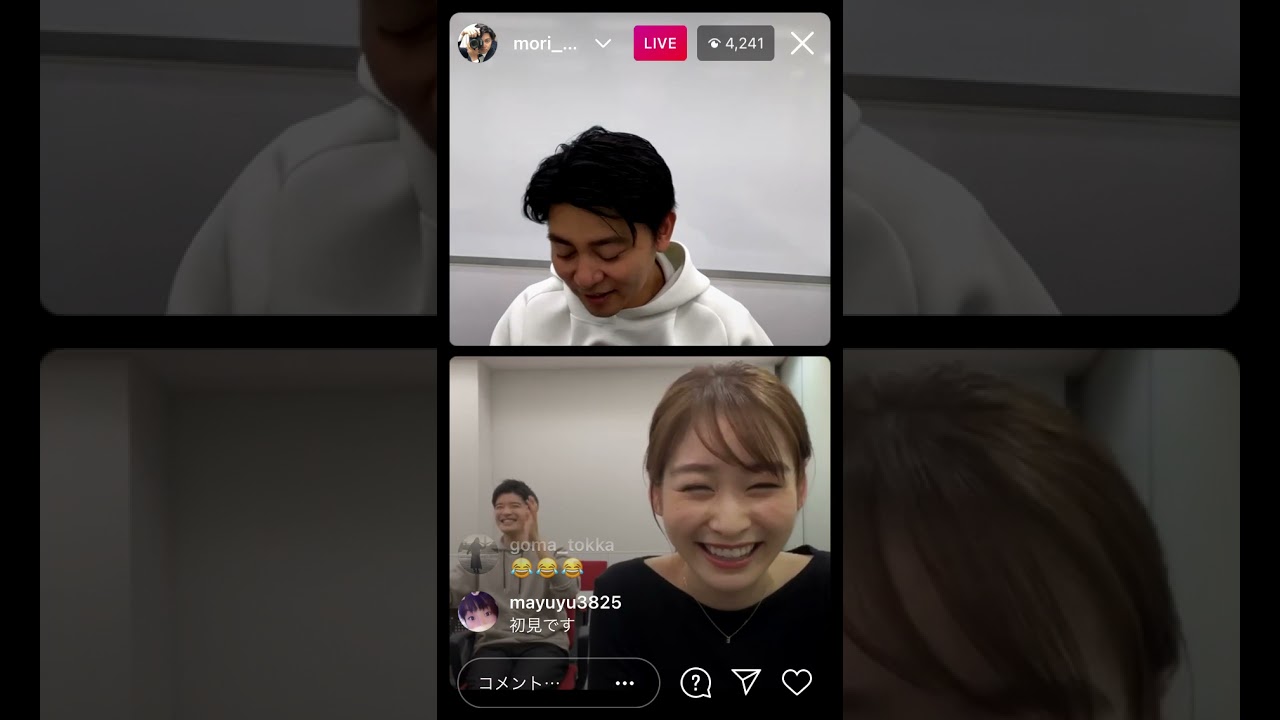The height and width of the screenshot is (720, 1280).
Task: Close the live stream
Action: 802,43
